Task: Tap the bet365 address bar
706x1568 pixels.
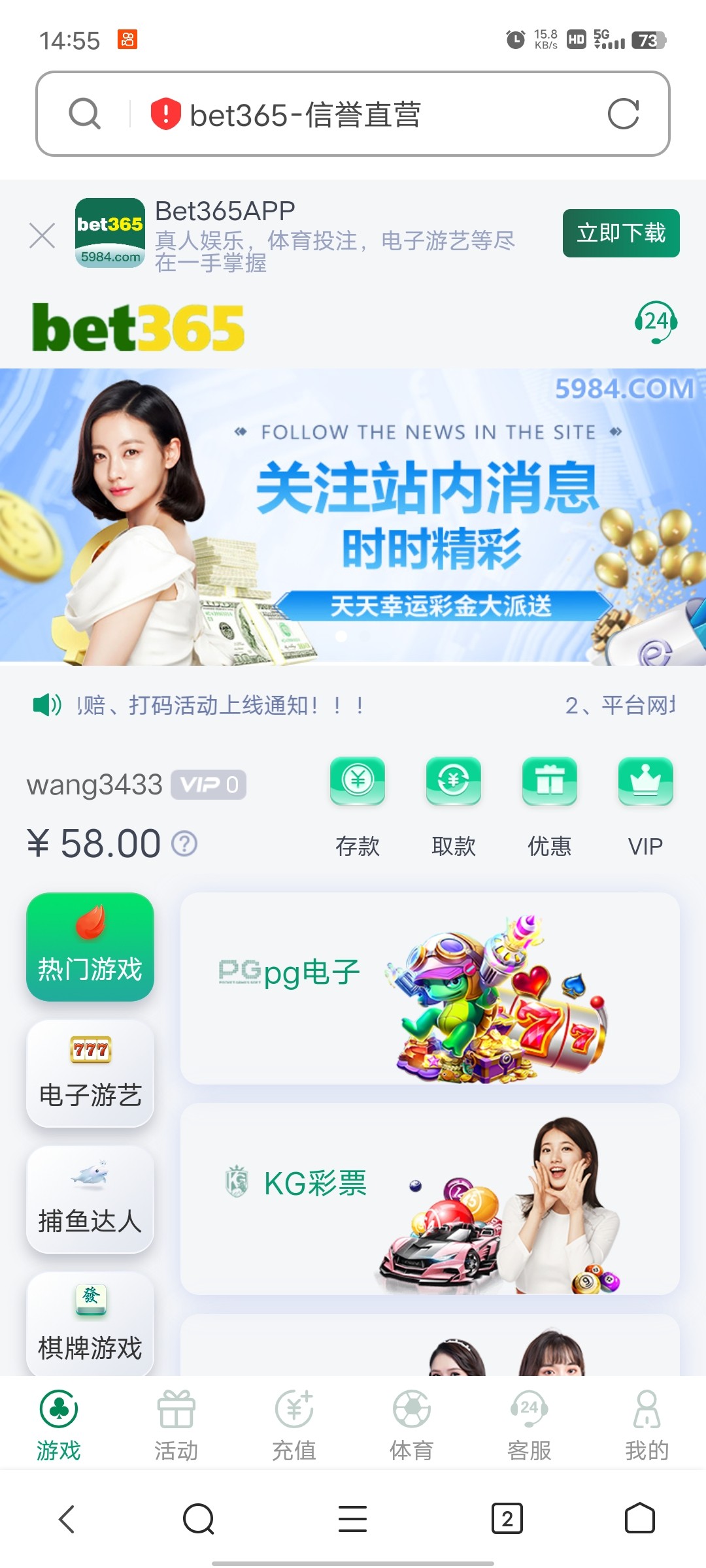Action: (353, 114)
